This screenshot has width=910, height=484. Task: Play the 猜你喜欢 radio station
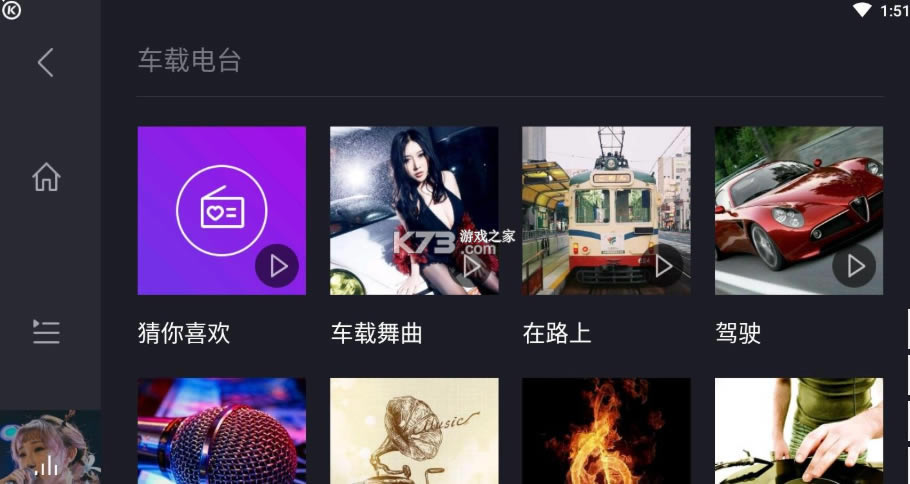[277, 265]
